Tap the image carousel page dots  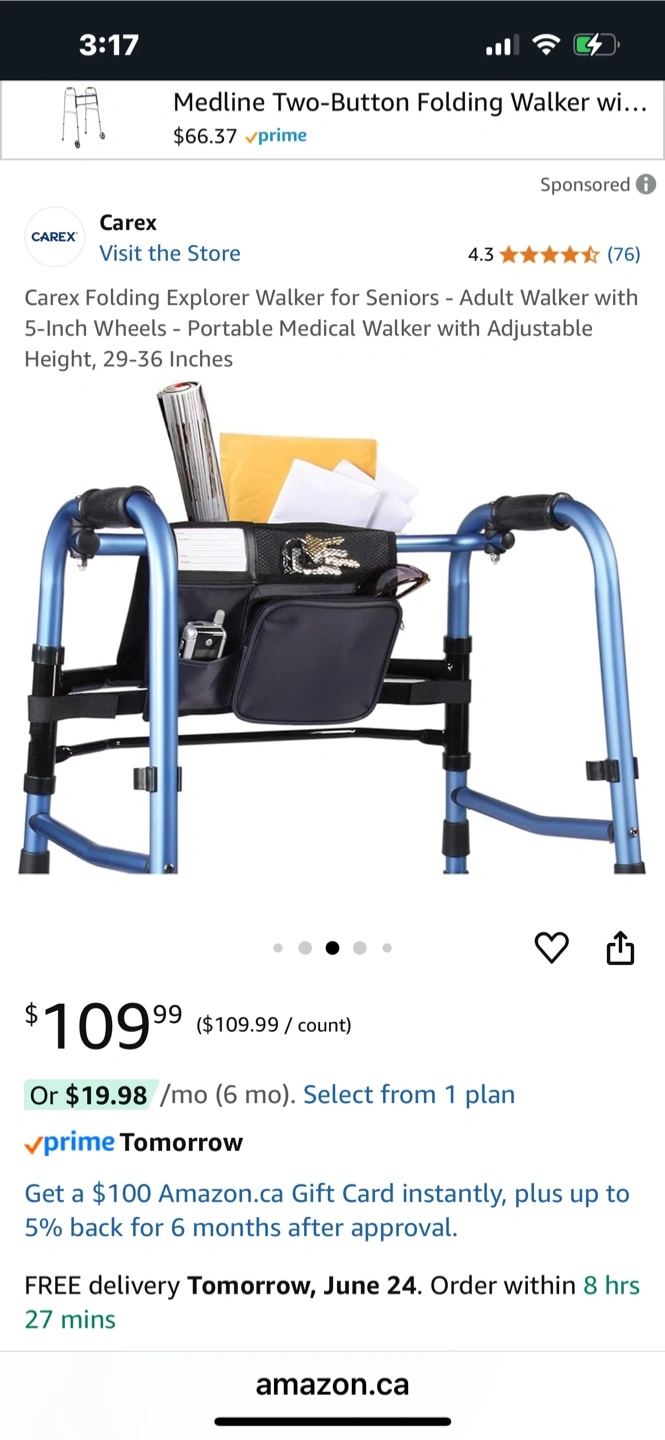tap(332, 948)
